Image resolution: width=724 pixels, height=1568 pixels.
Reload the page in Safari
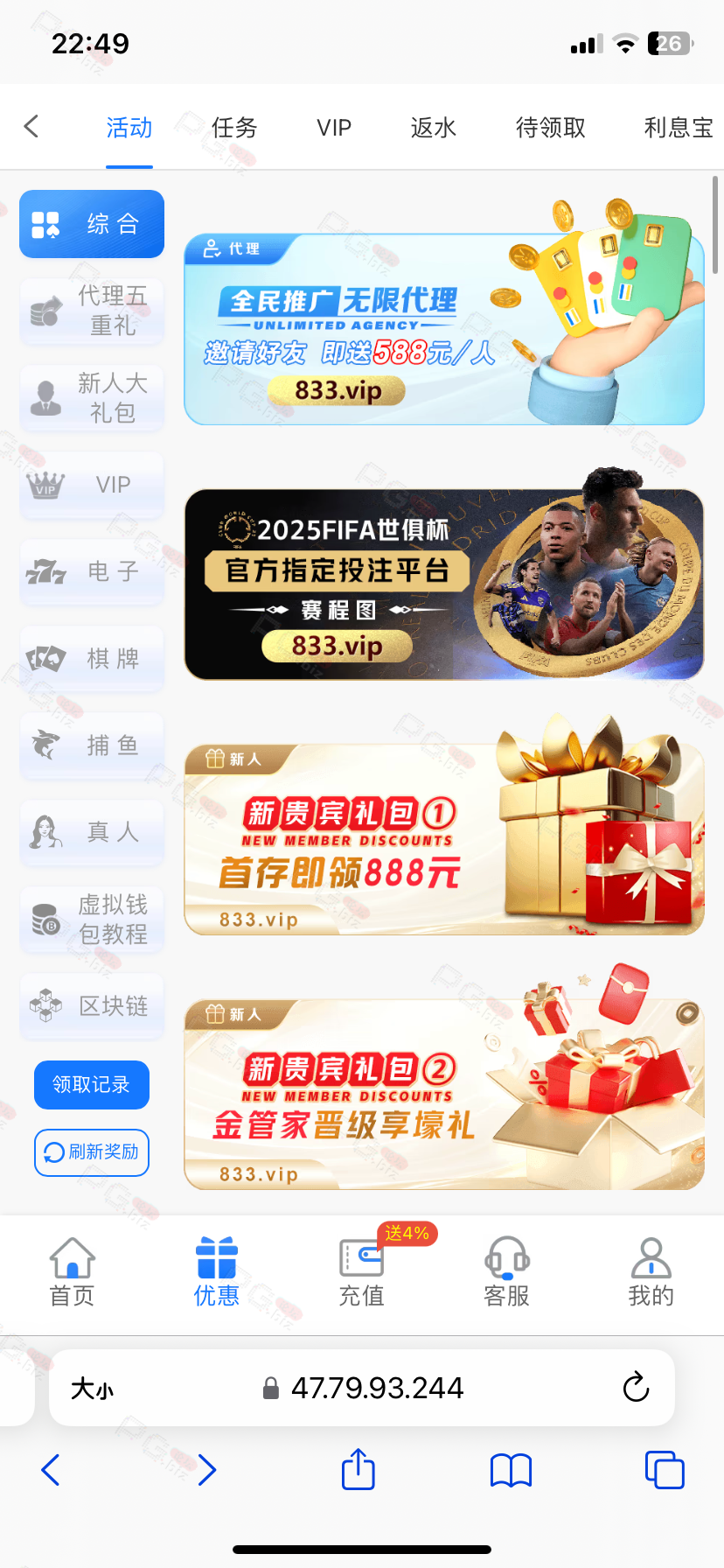[636, 1387]
